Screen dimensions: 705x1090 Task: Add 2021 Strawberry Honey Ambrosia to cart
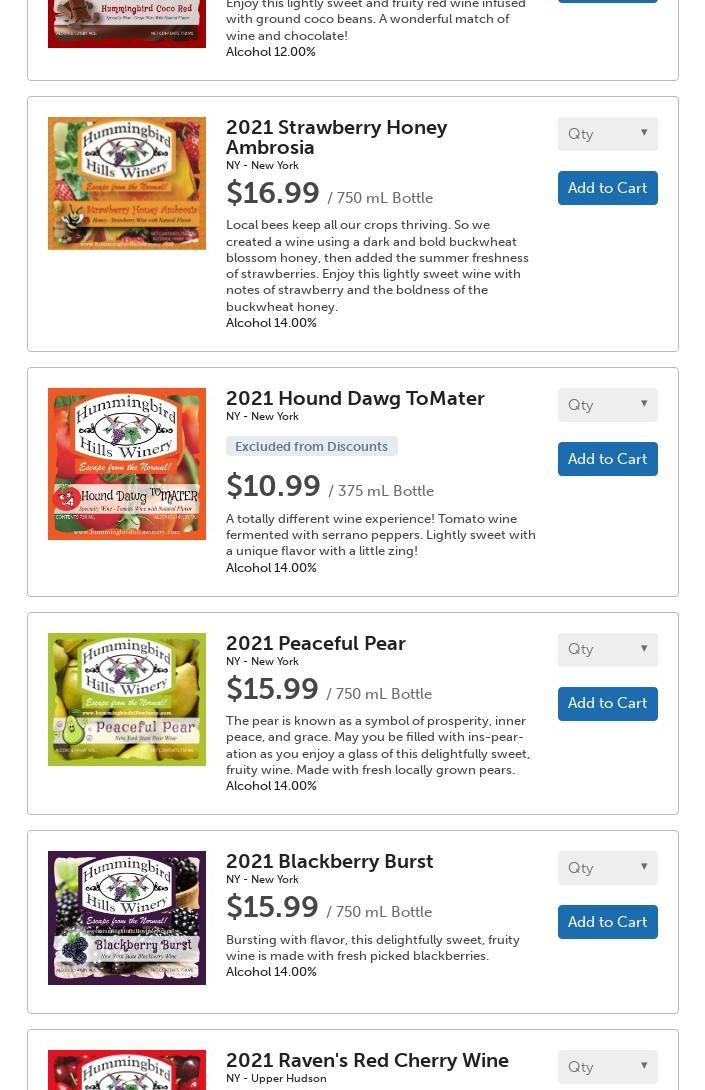[607, 188]
